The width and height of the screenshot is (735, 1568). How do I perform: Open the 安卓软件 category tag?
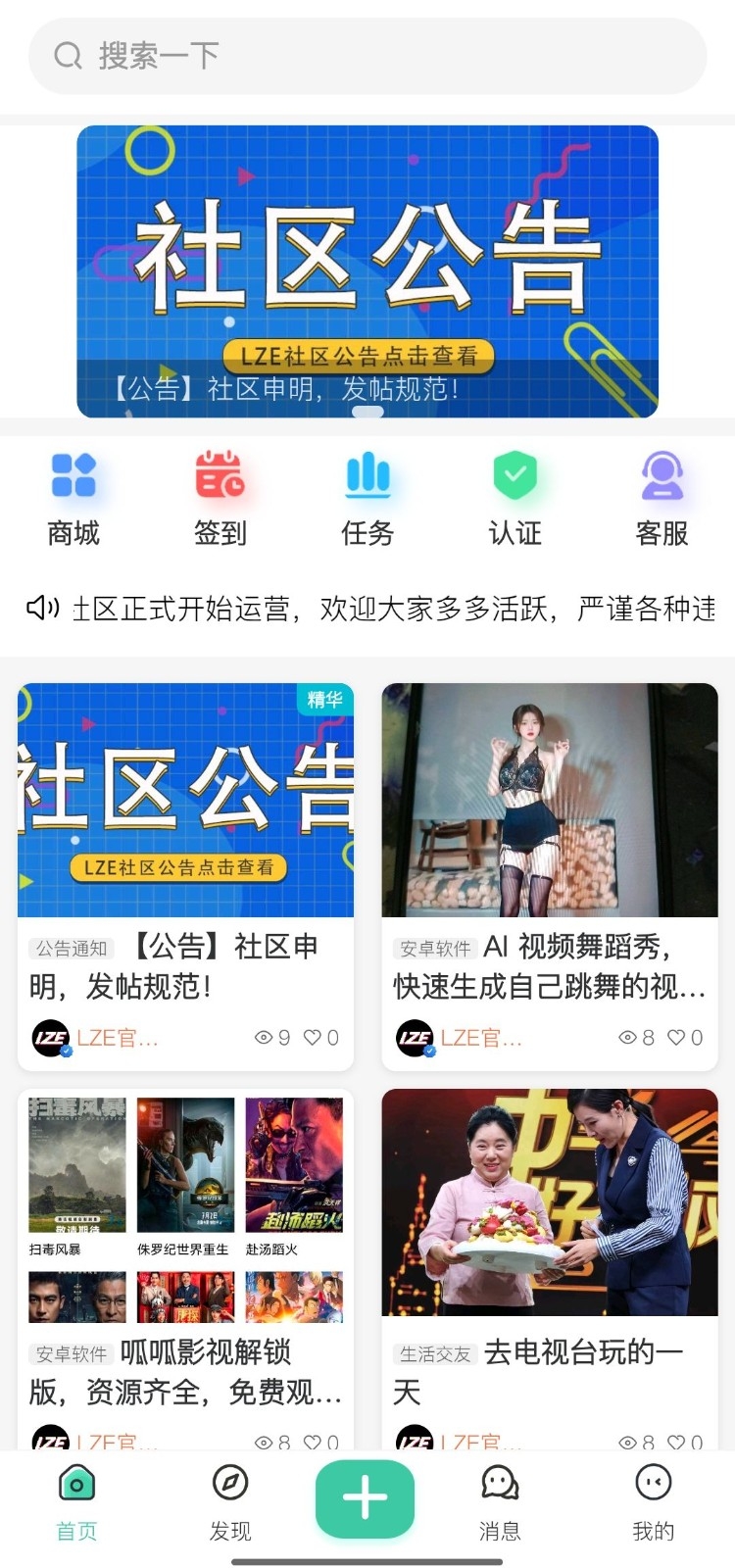[434, 946]
